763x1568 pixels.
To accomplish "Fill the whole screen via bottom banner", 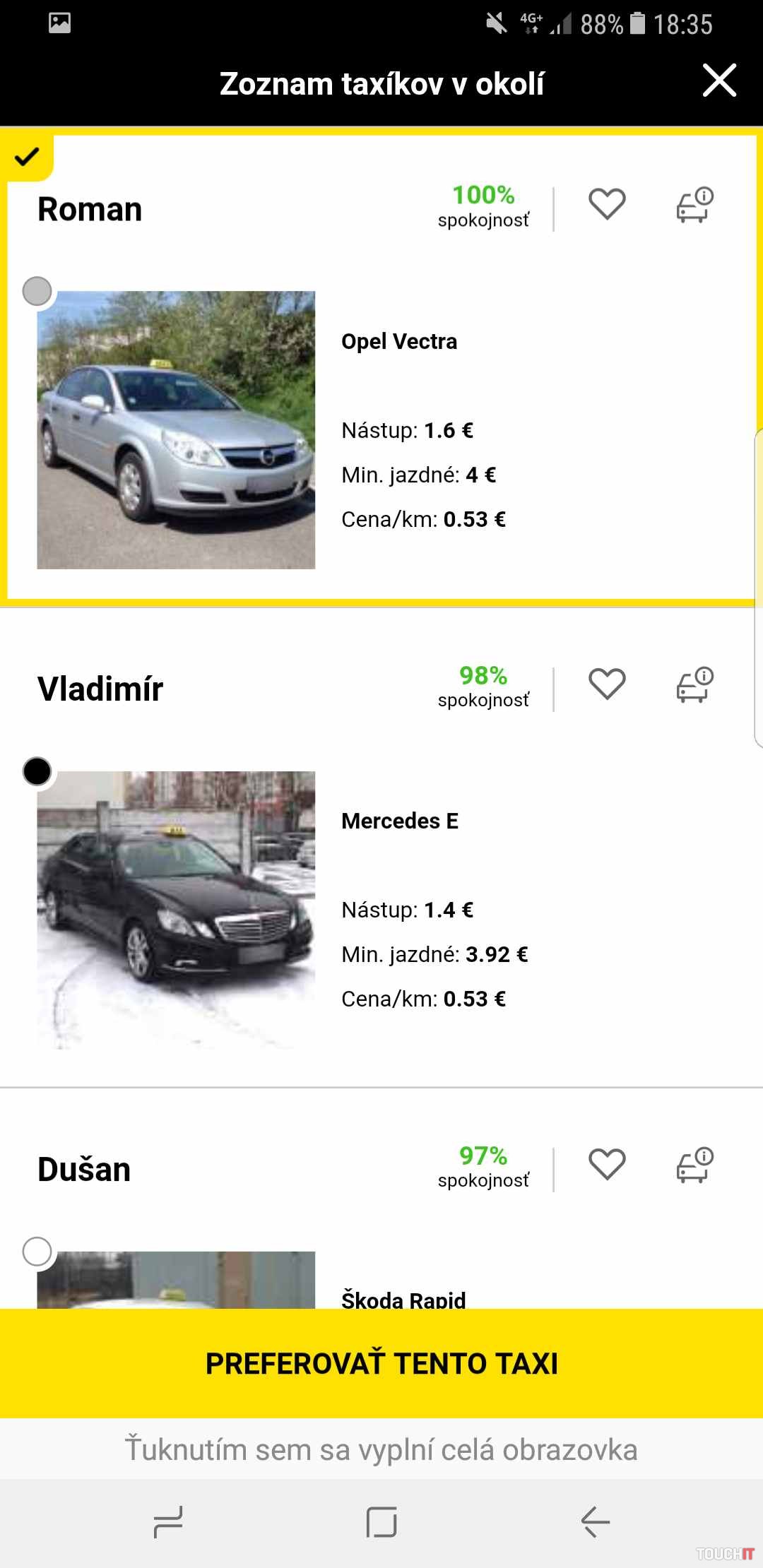I will (381, 1449).
